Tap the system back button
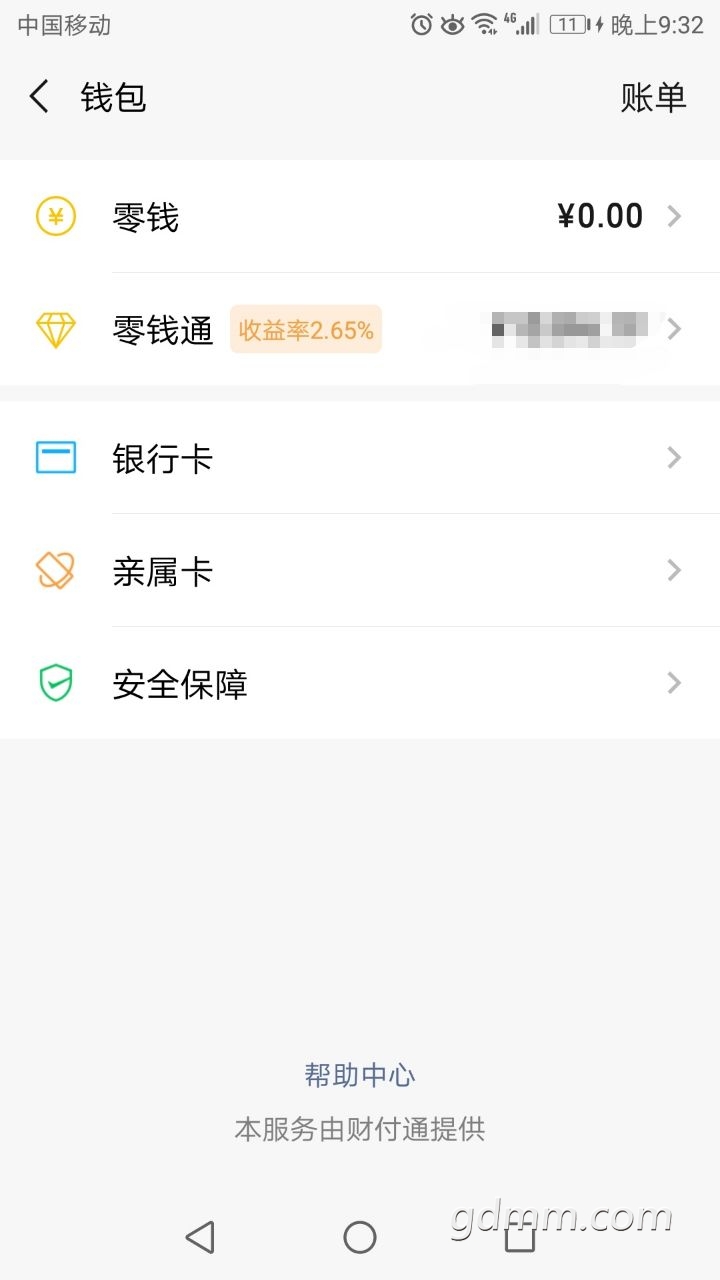The width and height of the screenshot is (720, 1280). coord(200,1237)
